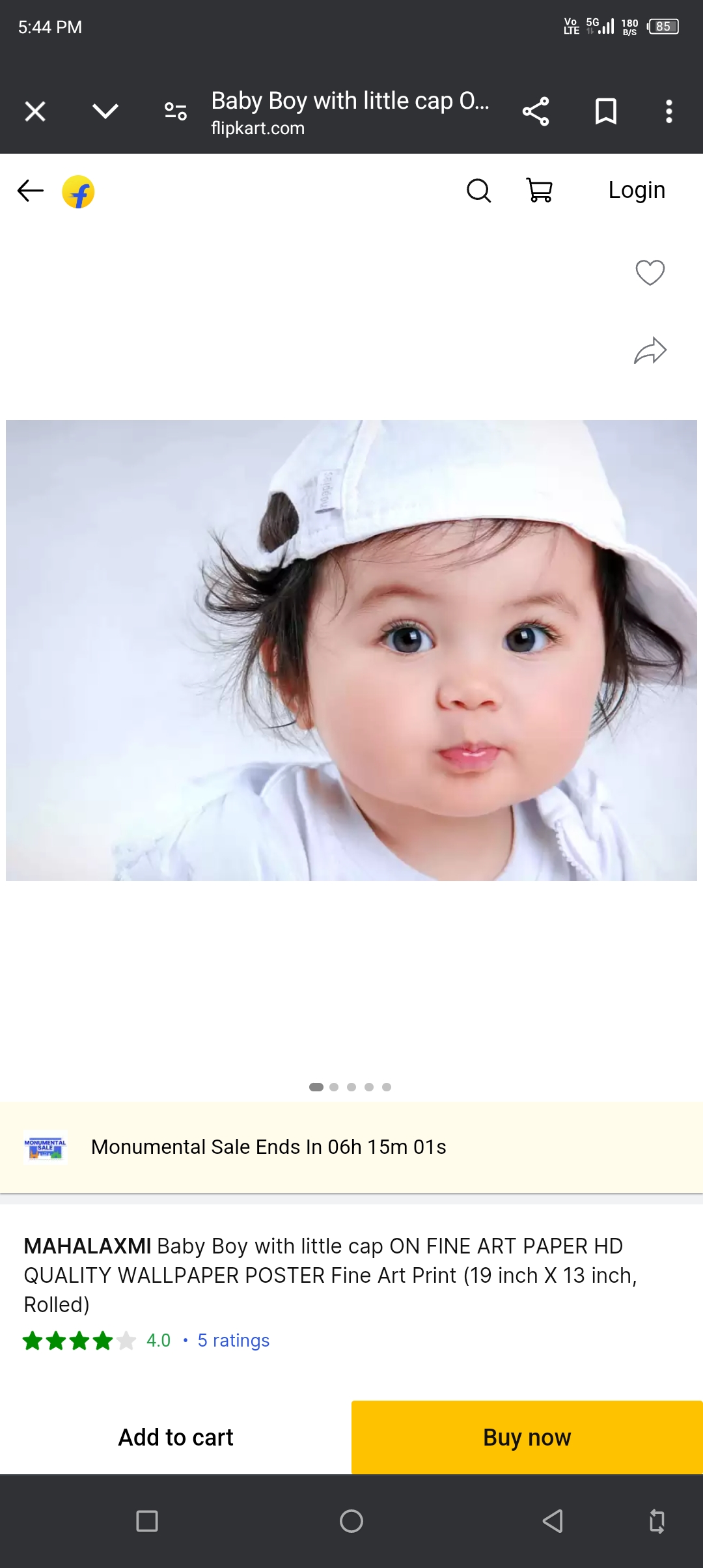Open the Flipkart home logo

pyautogui.click(x=78, y=192)
